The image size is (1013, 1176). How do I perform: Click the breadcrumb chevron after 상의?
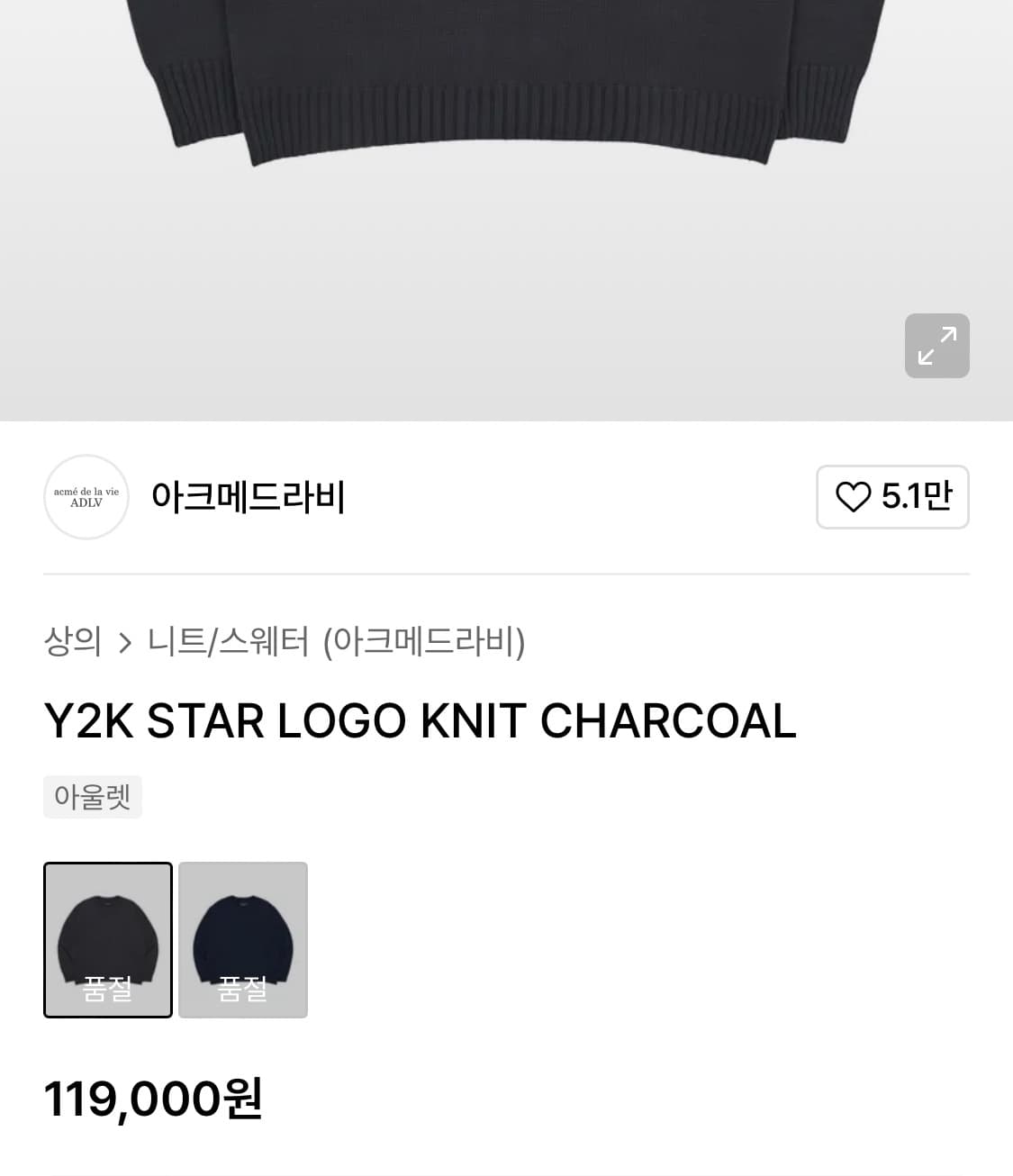pyautogui.click(x=123, y=642)
